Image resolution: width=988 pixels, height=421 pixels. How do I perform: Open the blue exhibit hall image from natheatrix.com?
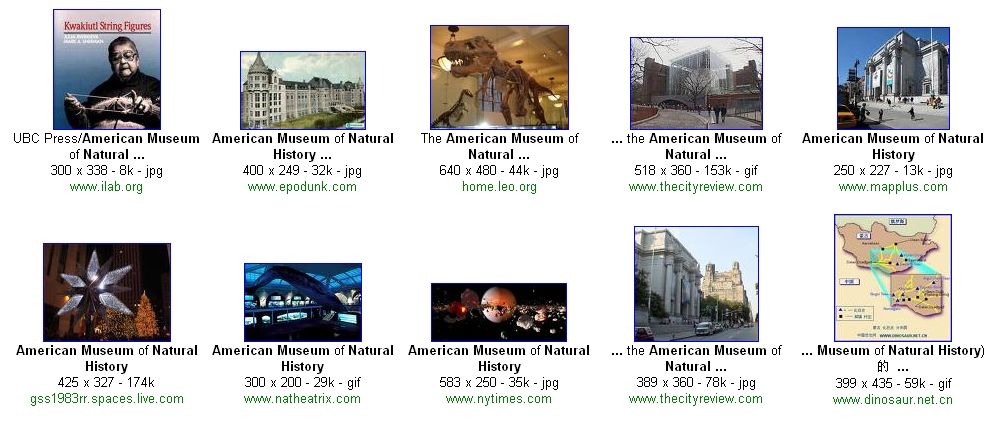tap(302, 302)
